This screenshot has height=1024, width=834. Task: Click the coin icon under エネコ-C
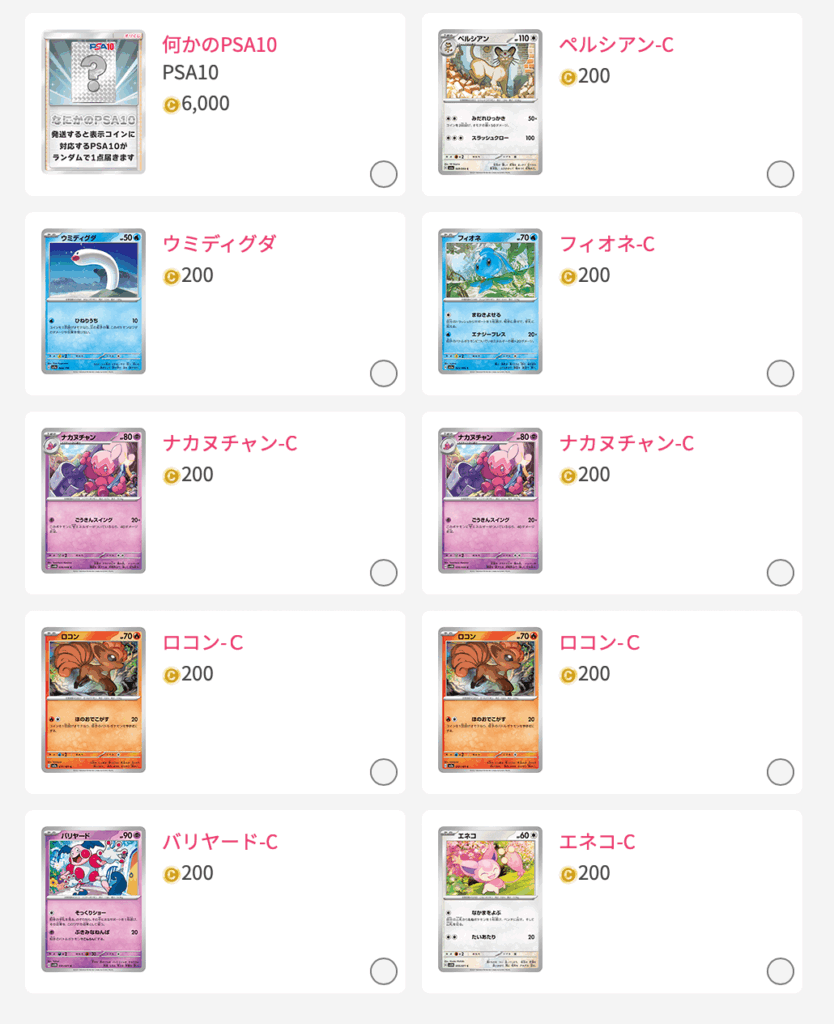[566, 872]
